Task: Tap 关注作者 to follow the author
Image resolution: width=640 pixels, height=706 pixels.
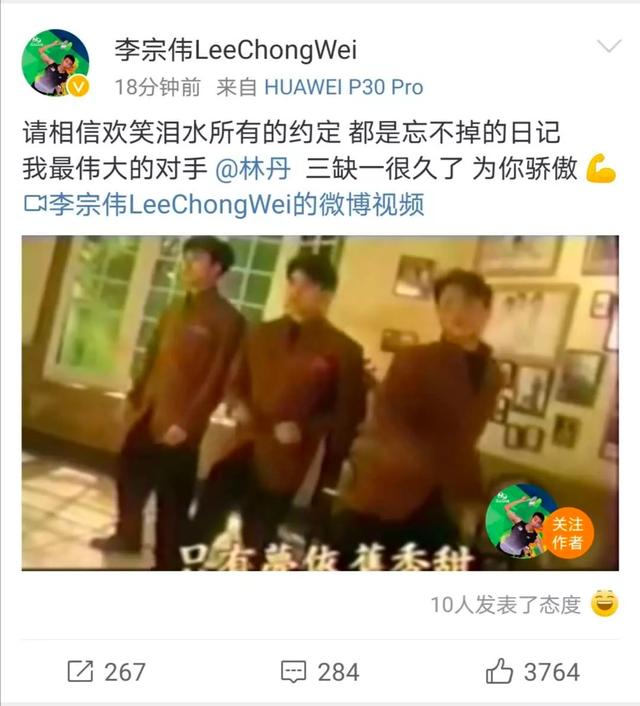Action: coord(568,532)
